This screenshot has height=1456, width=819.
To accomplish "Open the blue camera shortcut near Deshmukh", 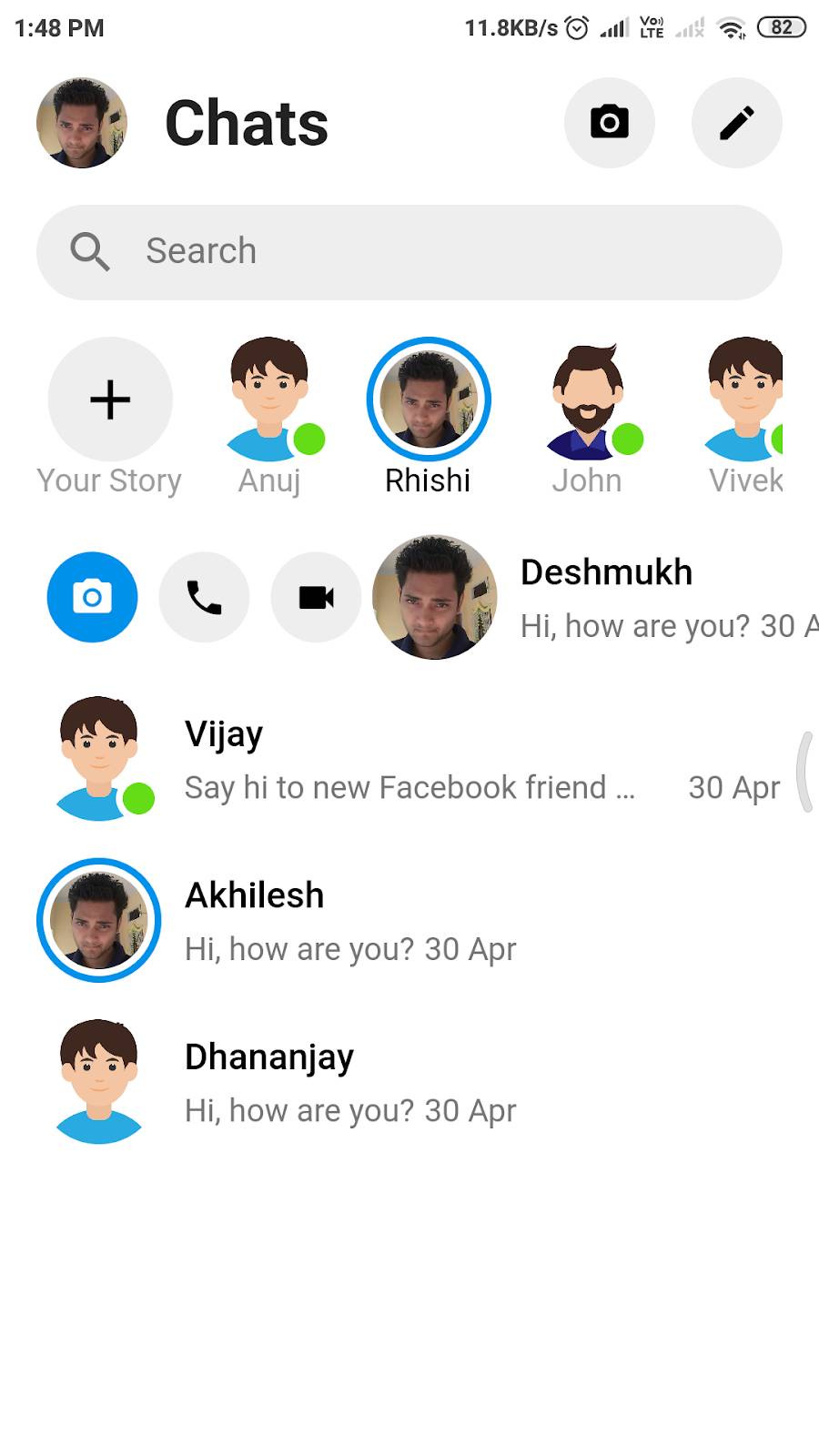I will coord(91,597).
